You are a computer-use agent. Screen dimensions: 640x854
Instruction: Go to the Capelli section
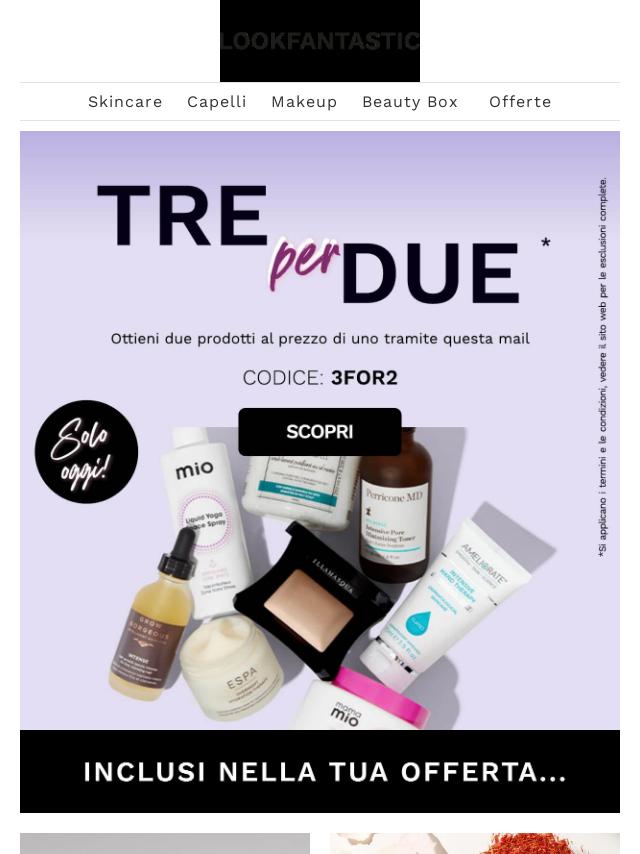click(x=217, y=102)
